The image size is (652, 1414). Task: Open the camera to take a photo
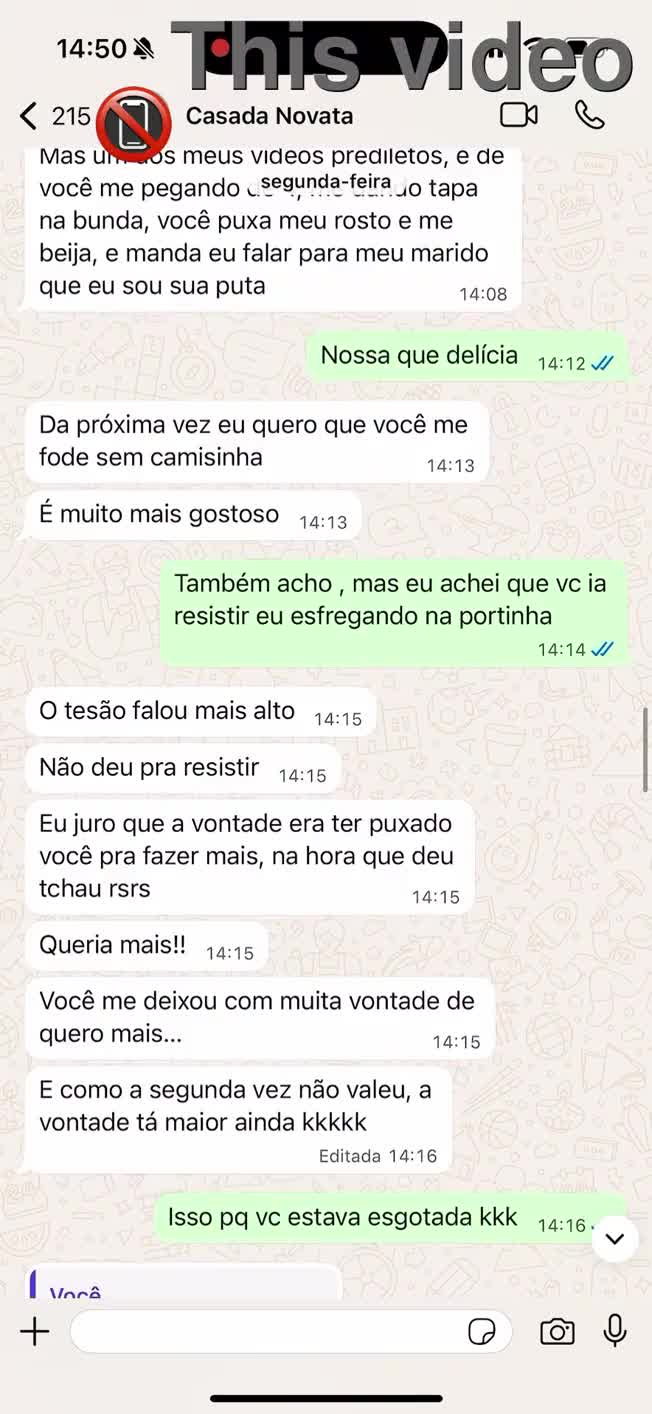[x=557, y=1331]
